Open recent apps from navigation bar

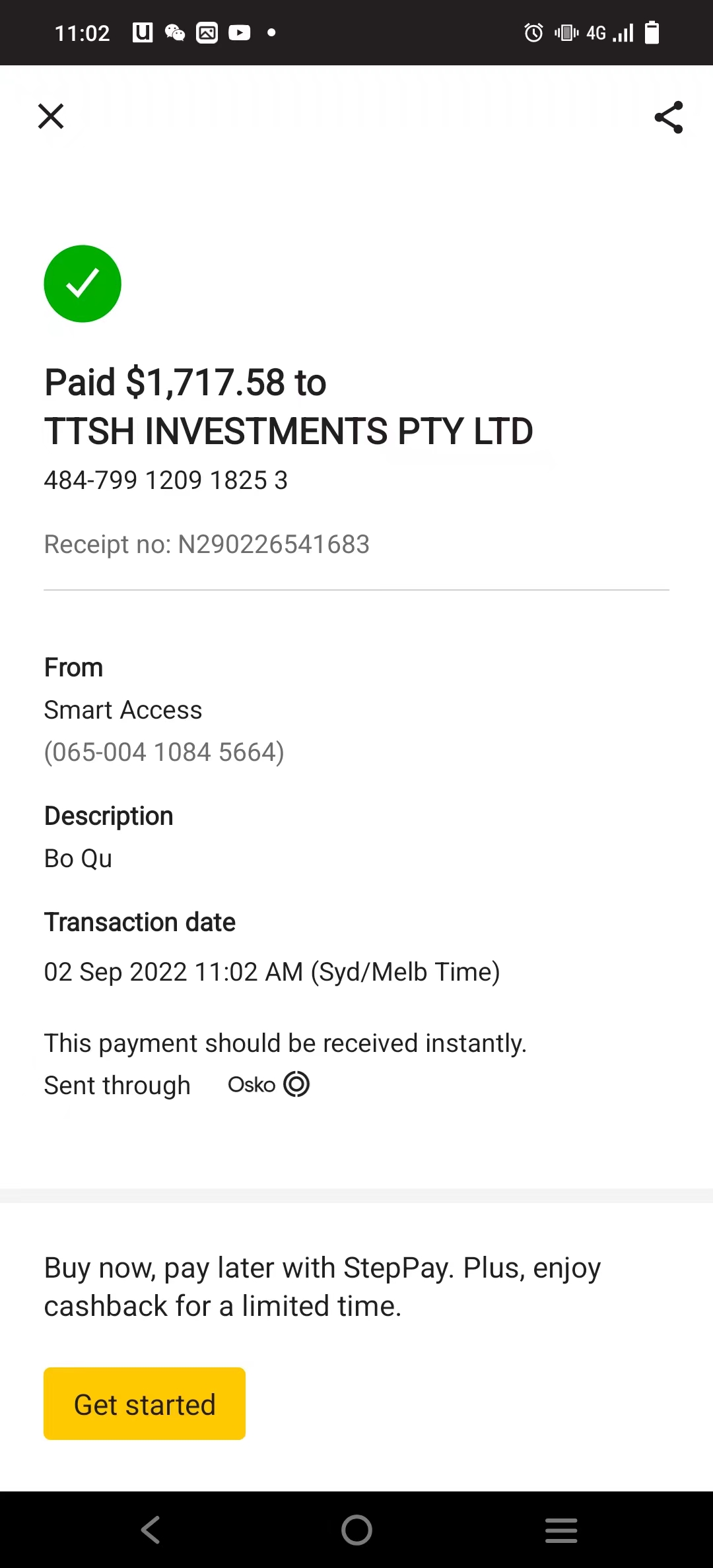tap(561, 1530)
